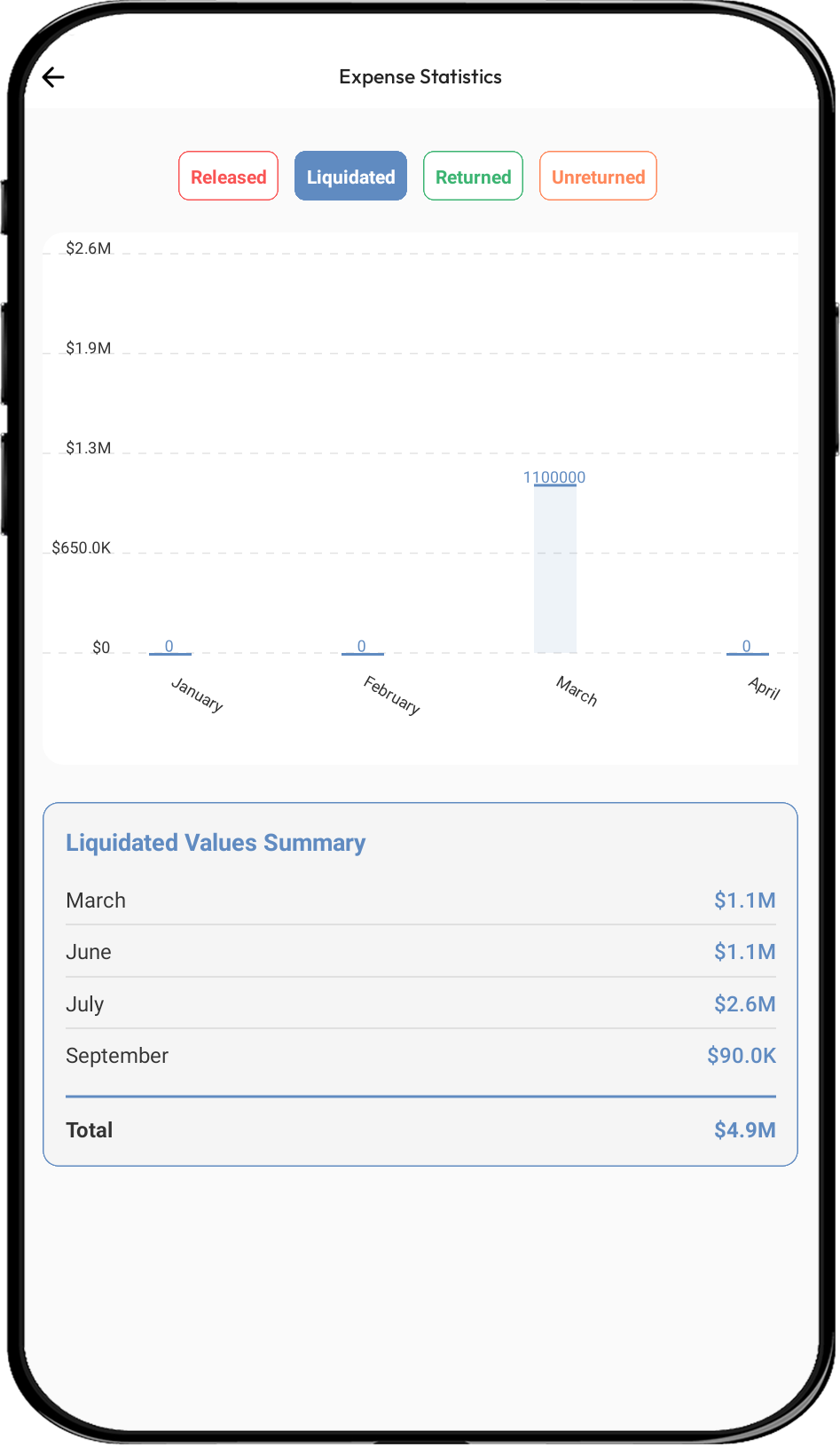Select the Released filter chip

pos(228,177)
